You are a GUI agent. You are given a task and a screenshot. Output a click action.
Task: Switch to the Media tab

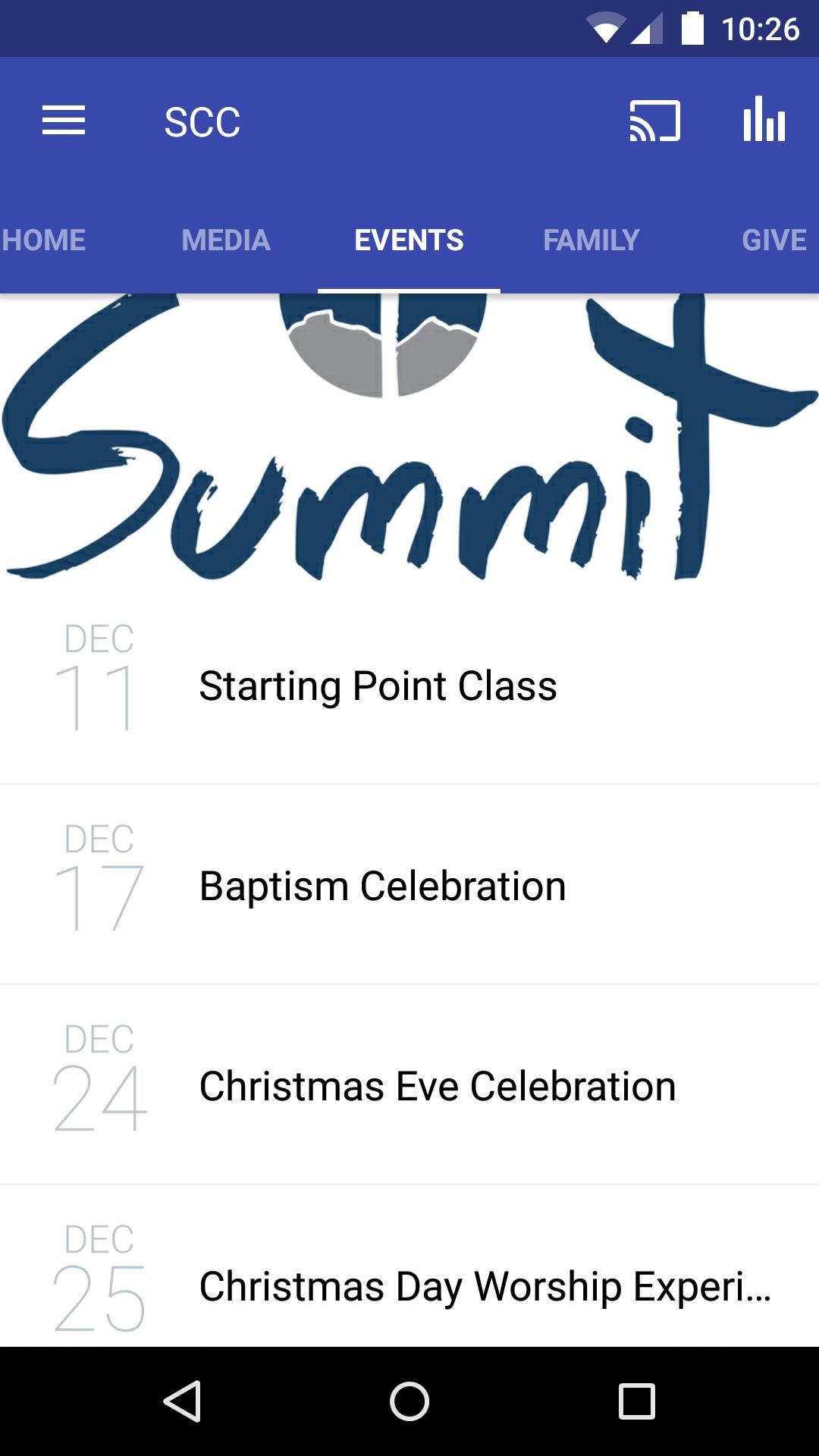[x=226, y=240]
